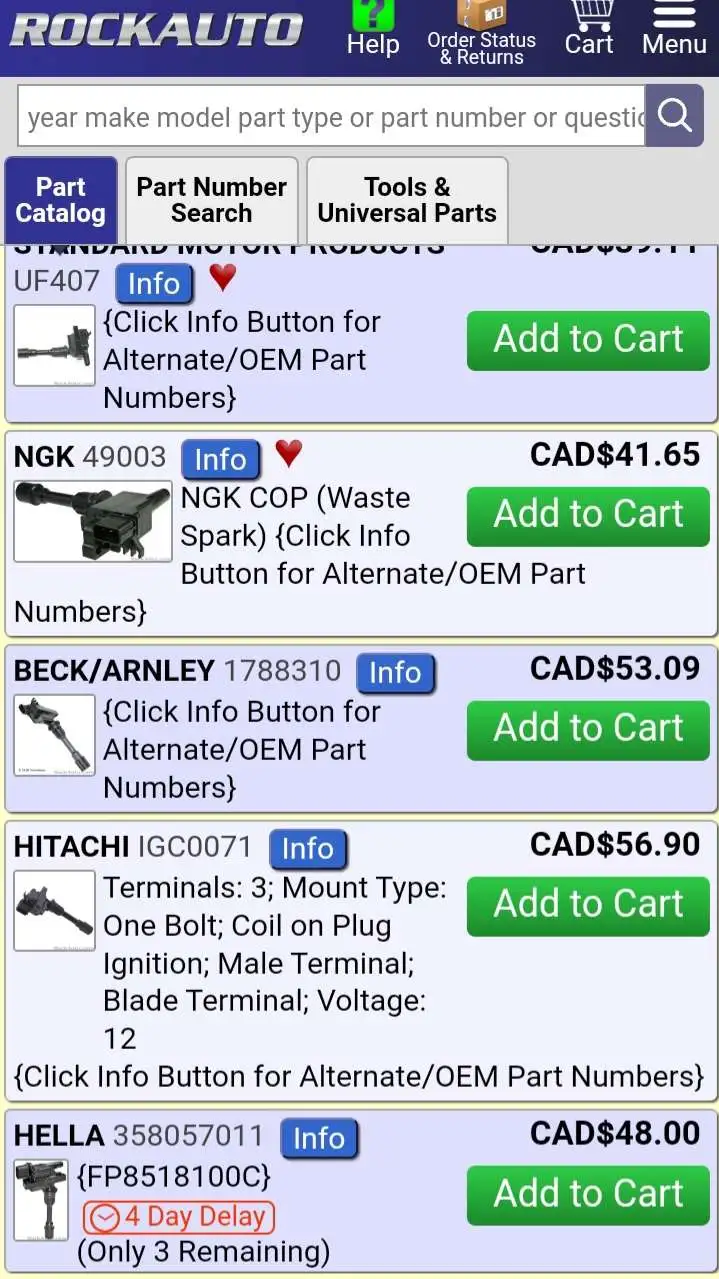Screen dimensions: 719x1279
Task: Open Info for UF407 coil
Action: (x=153, y=283)
